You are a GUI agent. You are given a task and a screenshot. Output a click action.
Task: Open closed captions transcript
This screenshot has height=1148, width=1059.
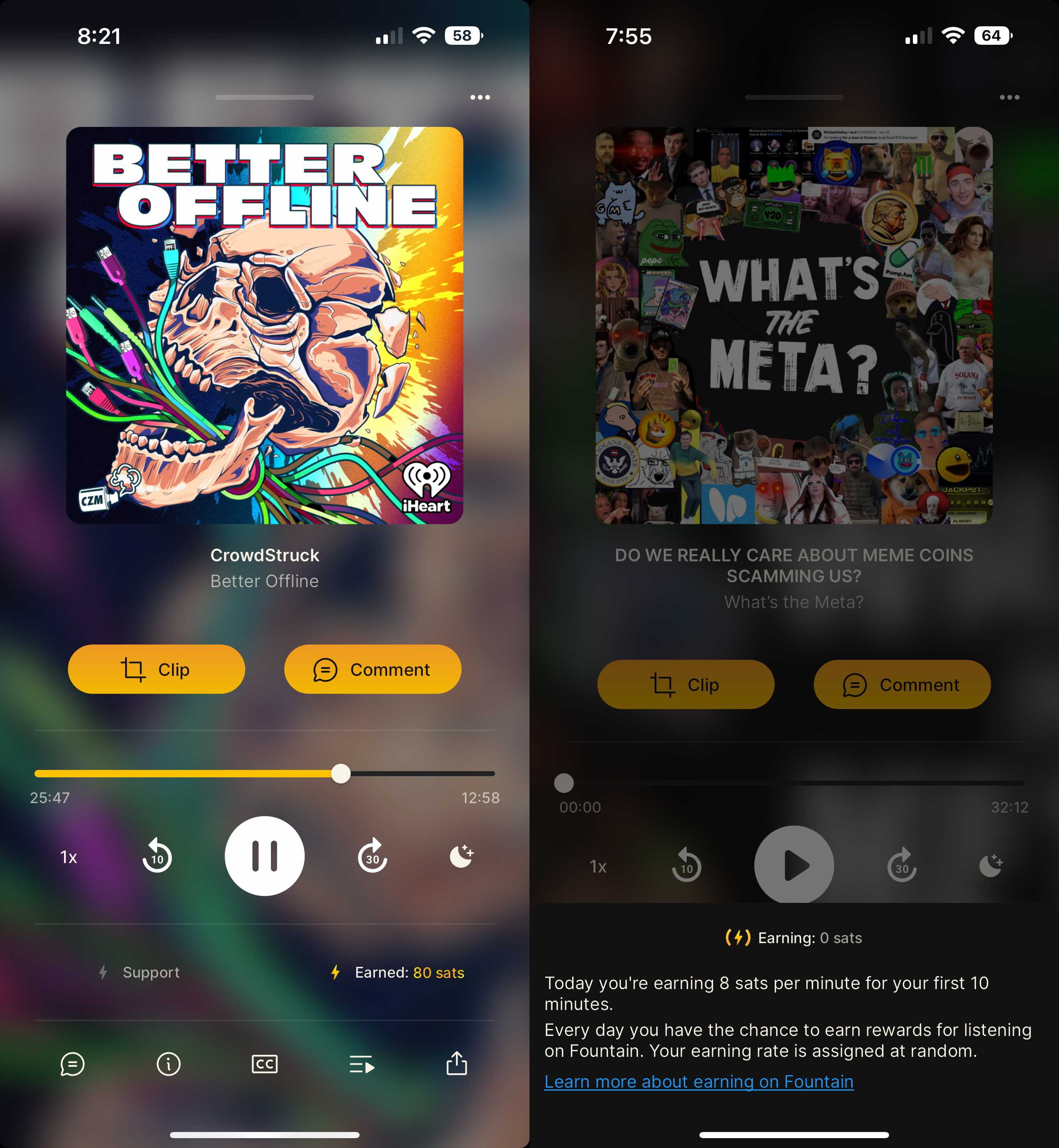[264, 1064]
